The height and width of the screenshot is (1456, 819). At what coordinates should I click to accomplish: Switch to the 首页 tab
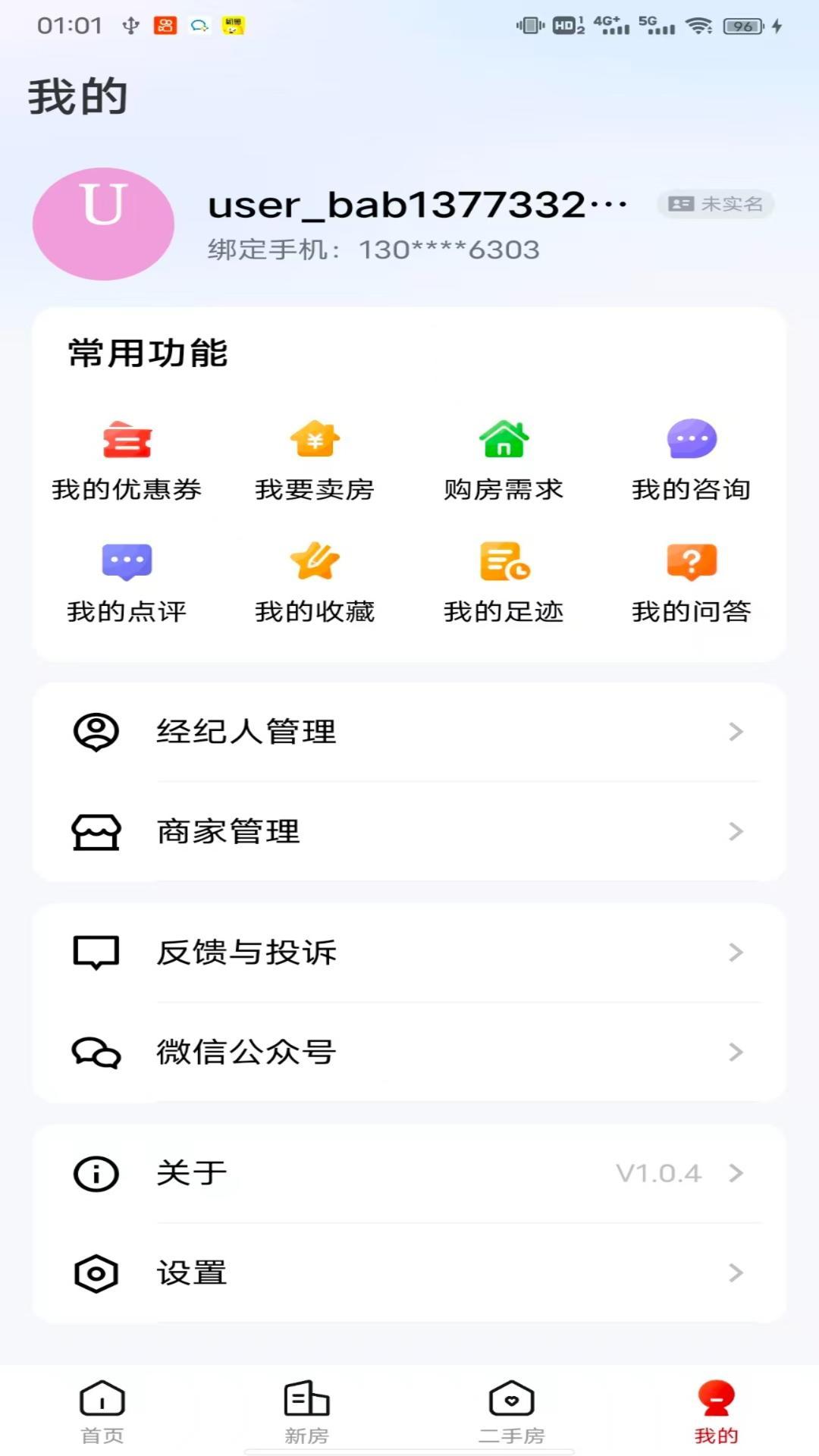102,1411
